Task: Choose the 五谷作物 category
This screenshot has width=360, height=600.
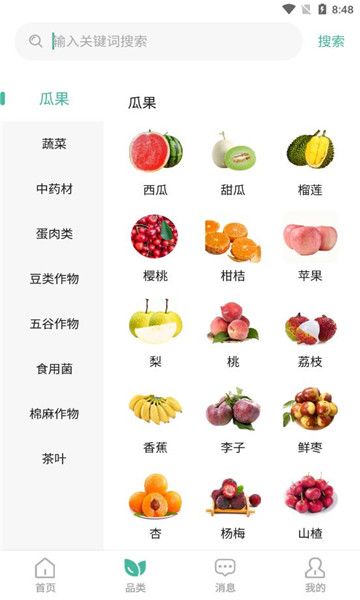Action: [54, 324]
